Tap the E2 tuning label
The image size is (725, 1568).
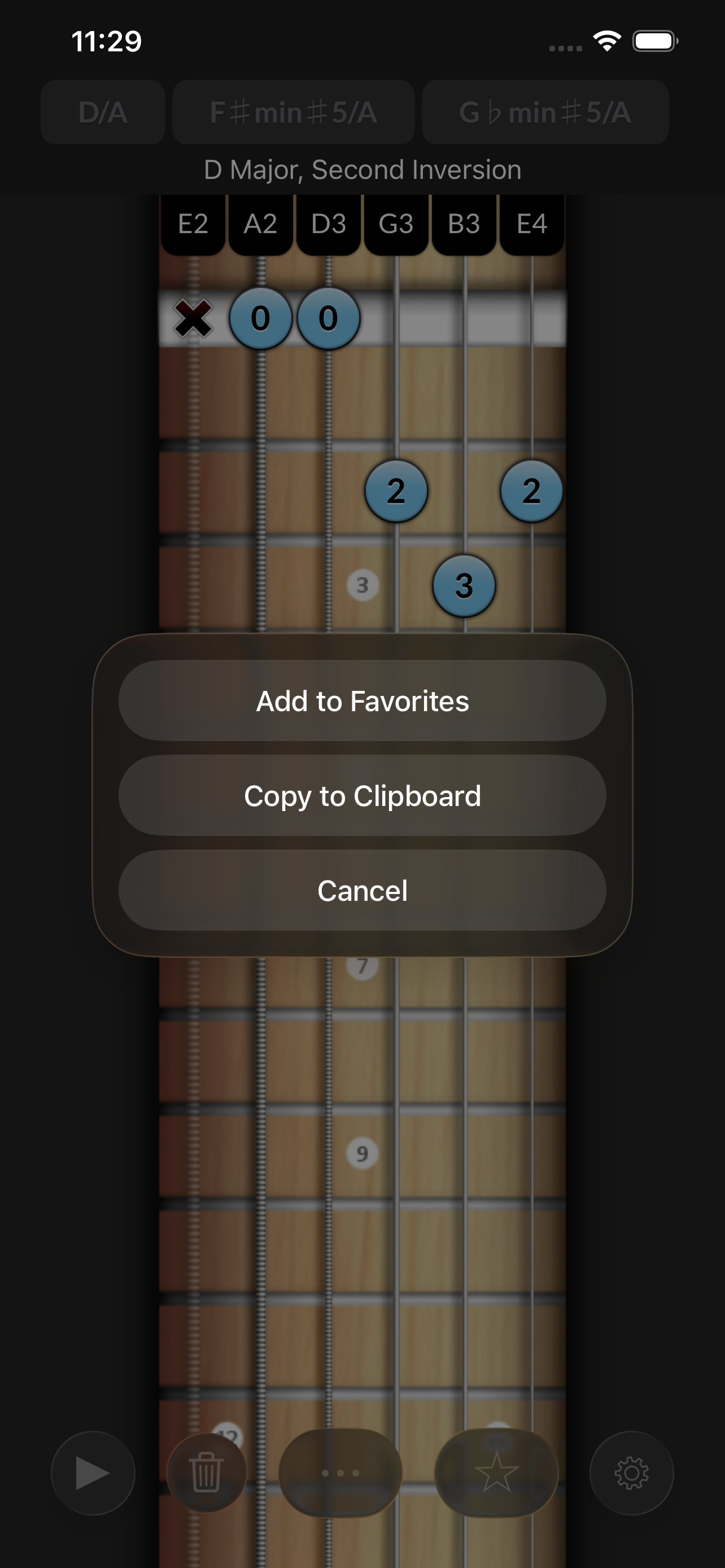click(192, 225)
